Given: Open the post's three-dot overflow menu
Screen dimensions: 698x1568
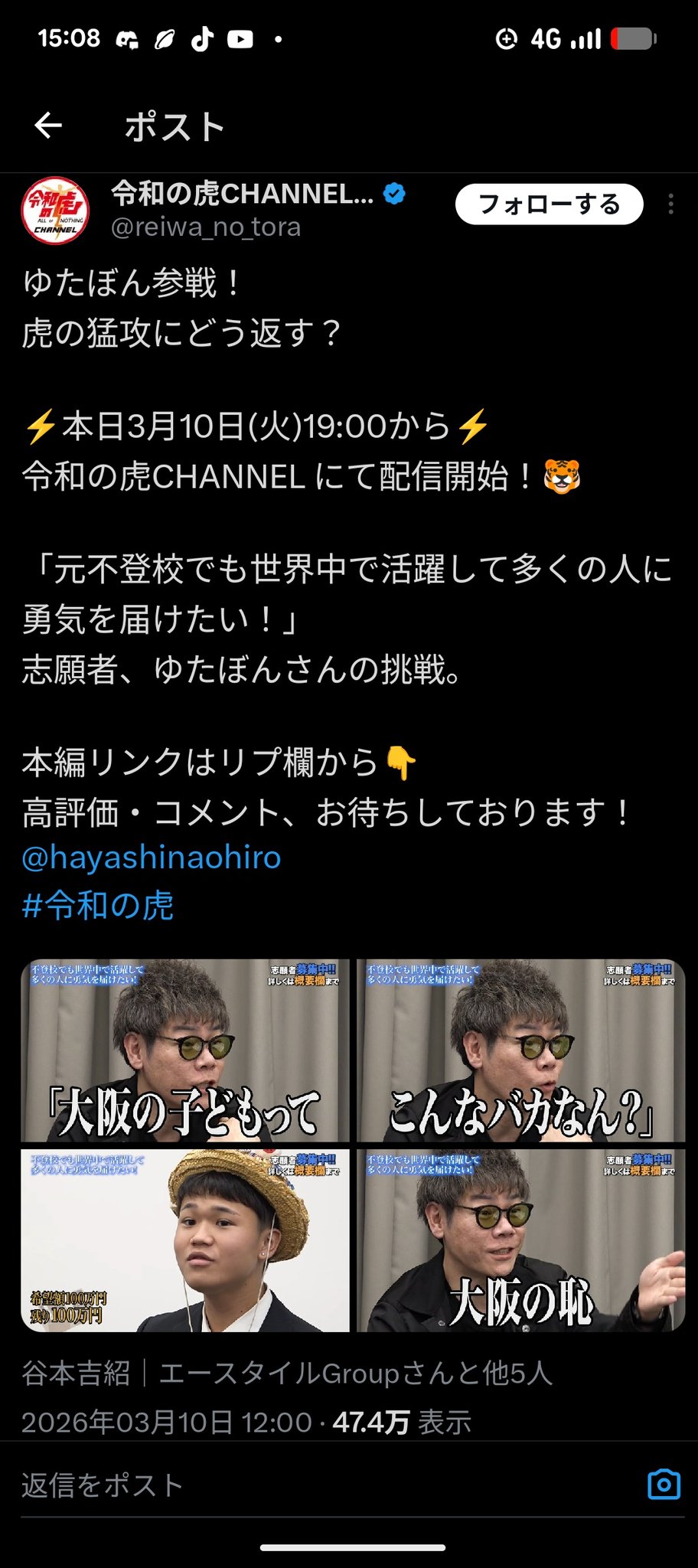Looking at the screenshot, I should (670, 204).
